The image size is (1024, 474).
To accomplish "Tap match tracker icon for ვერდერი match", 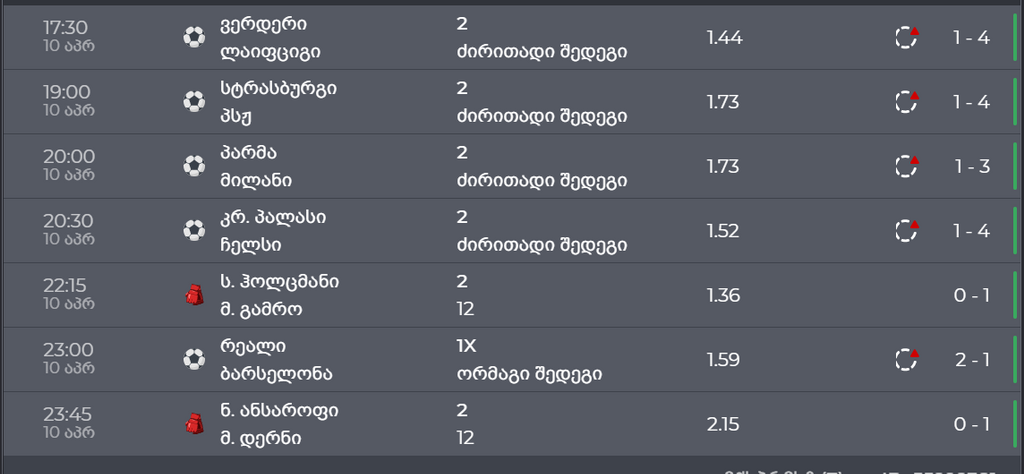I will pos(906,38).
